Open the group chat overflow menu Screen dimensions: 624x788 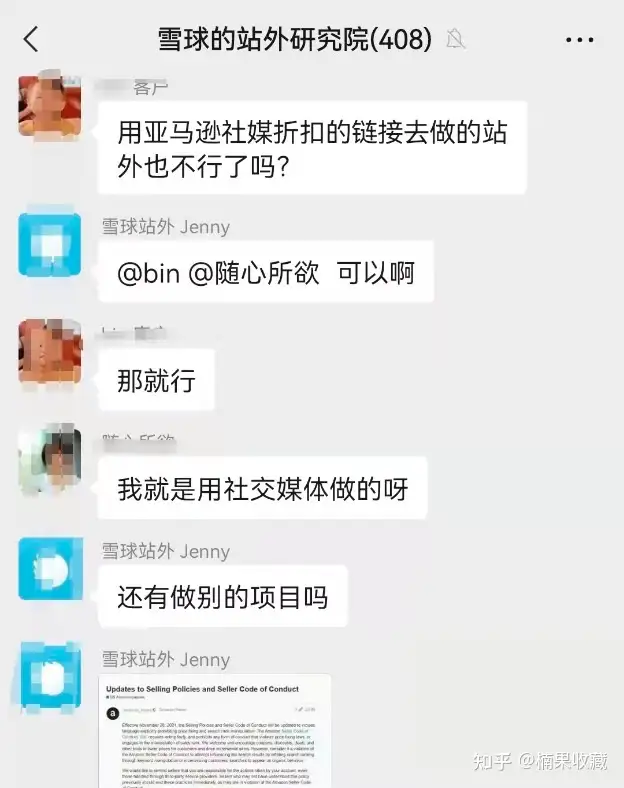(579, 40)
